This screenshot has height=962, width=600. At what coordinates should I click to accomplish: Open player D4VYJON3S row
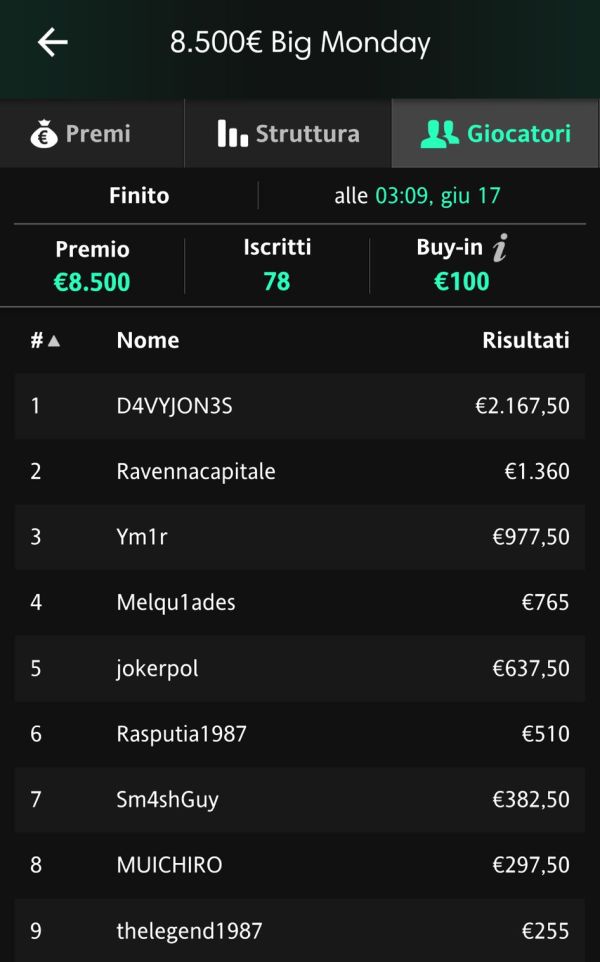pyautogui.click(x=299, y=406)
